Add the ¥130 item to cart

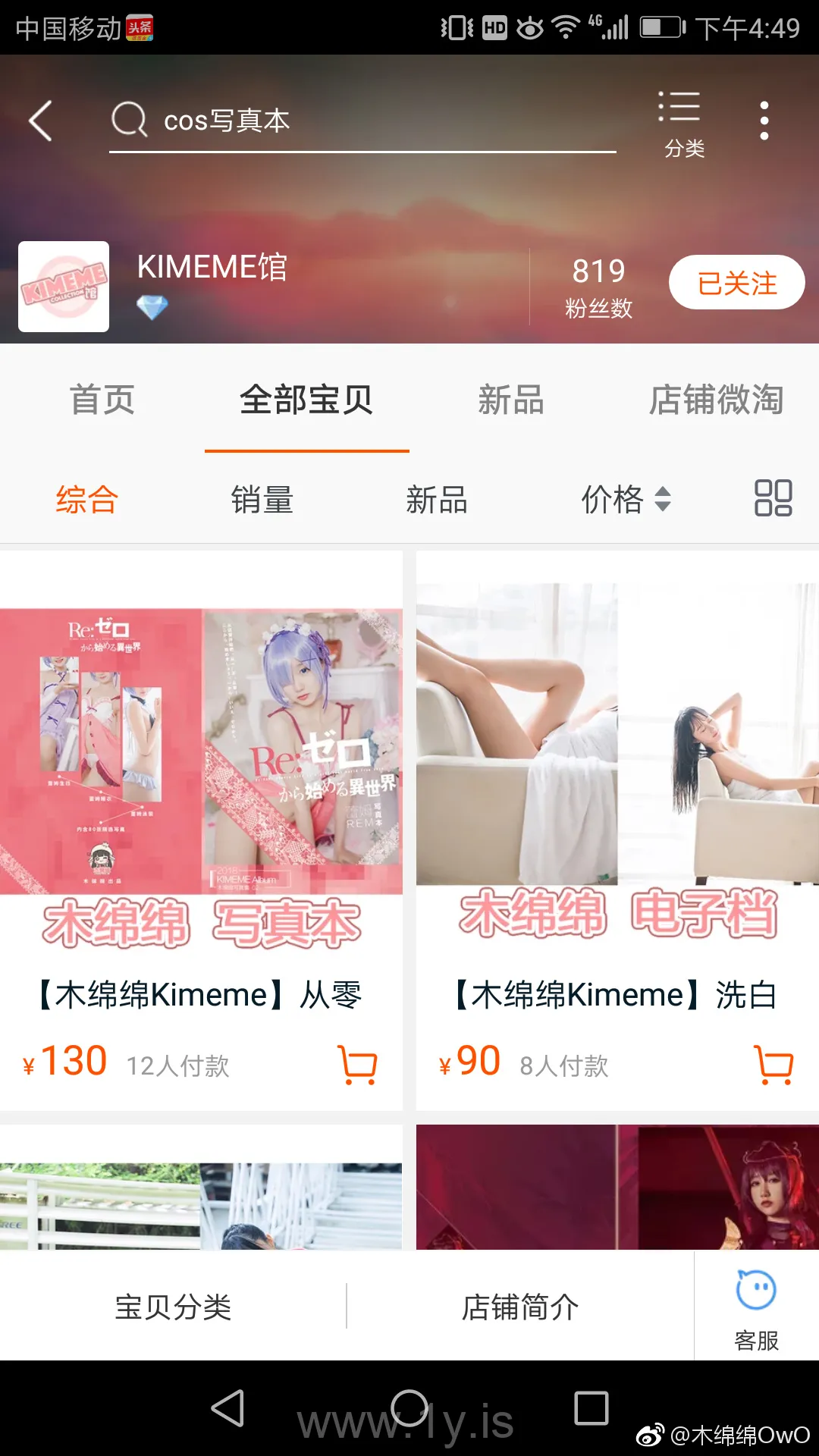357,1065
